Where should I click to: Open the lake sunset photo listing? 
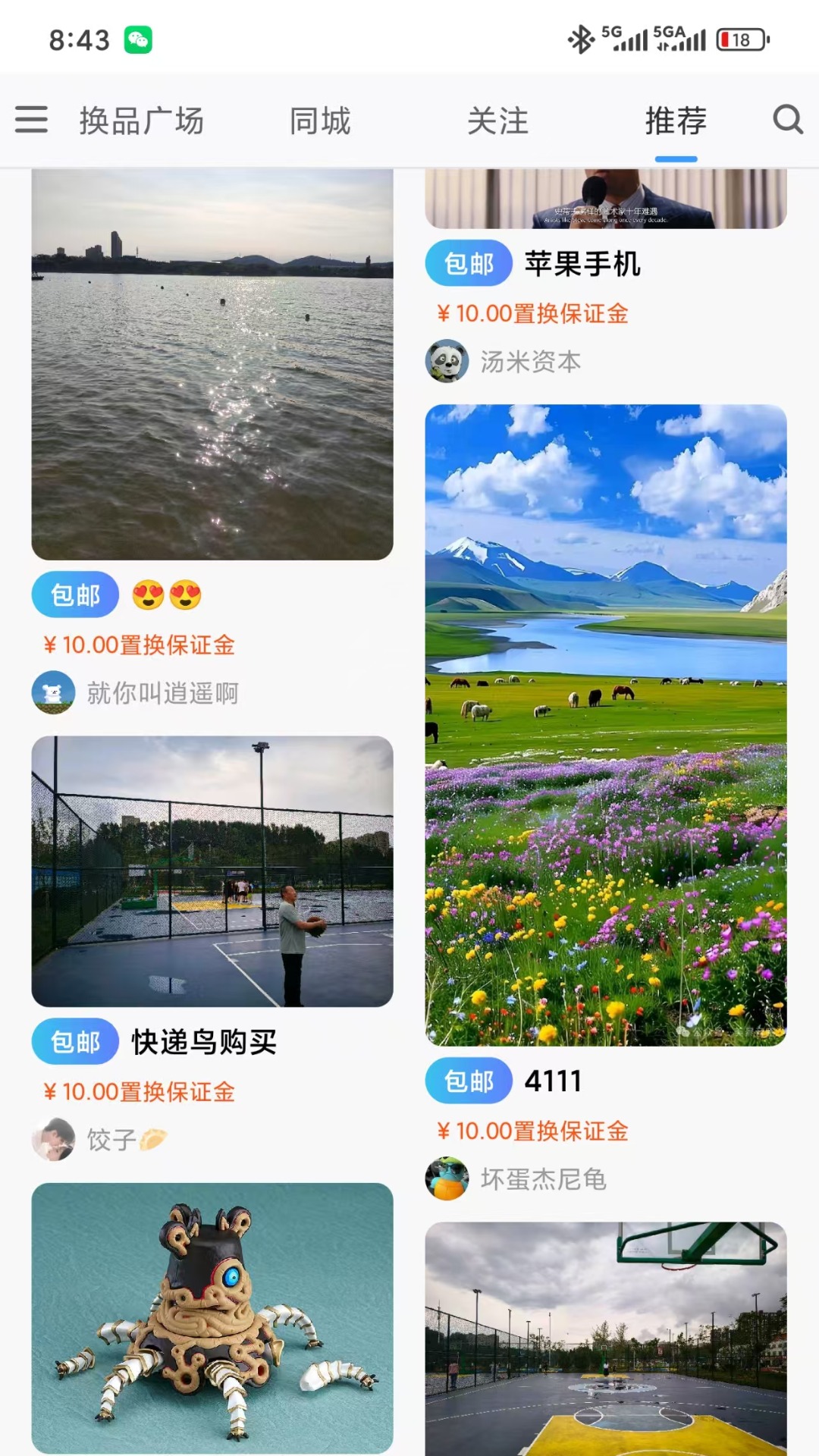coord(212,364)
